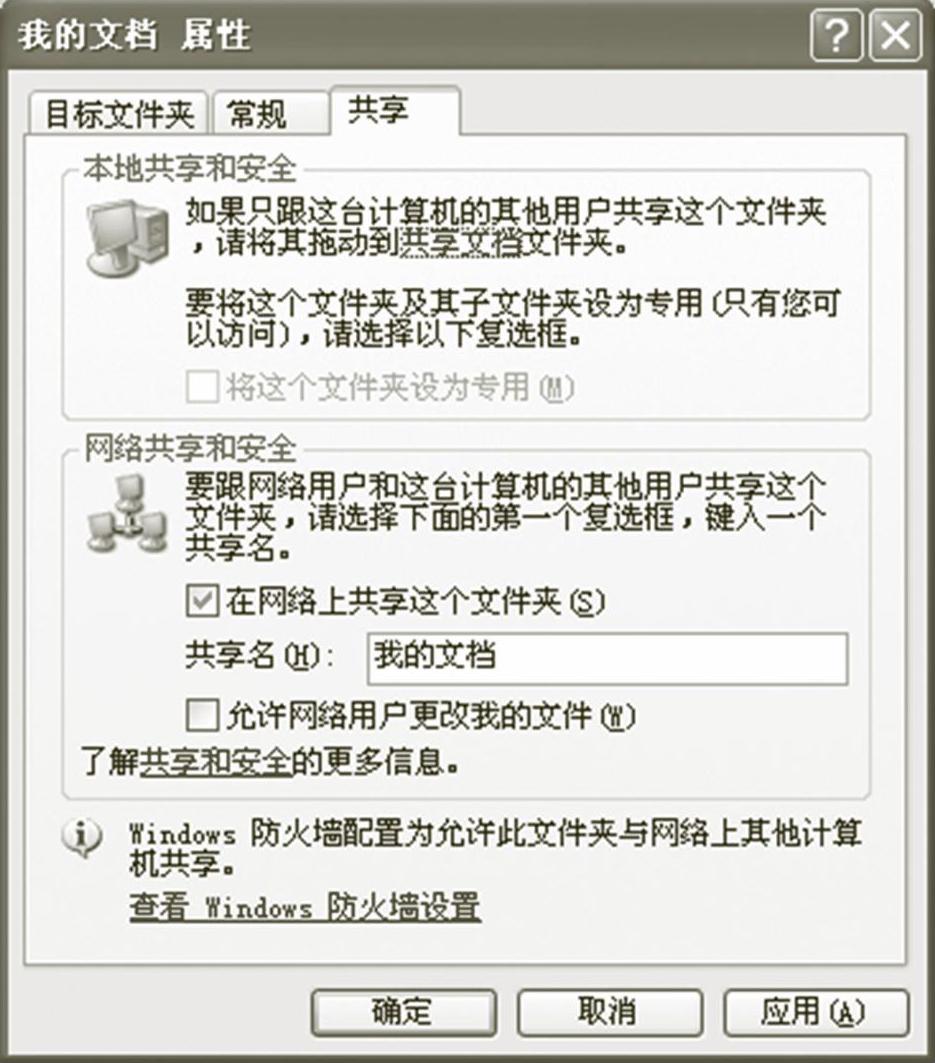The height and width of the screenshot is (1063, 935).
Task: Apply changes with 应用 button
Action: pyautogui.click(x=815, y=1011)
